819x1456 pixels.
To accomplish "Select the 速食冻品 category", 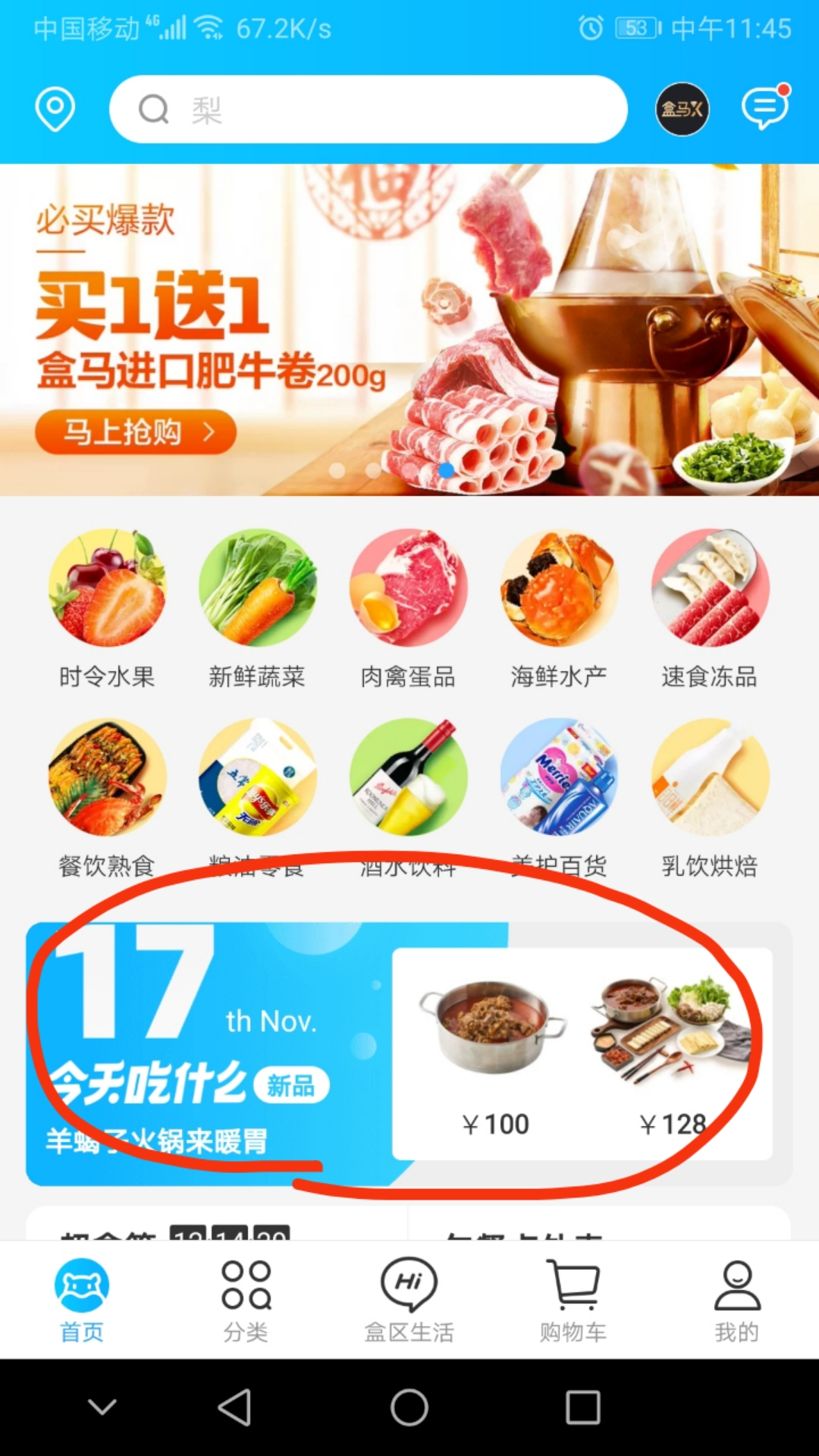I will point(710,608).
